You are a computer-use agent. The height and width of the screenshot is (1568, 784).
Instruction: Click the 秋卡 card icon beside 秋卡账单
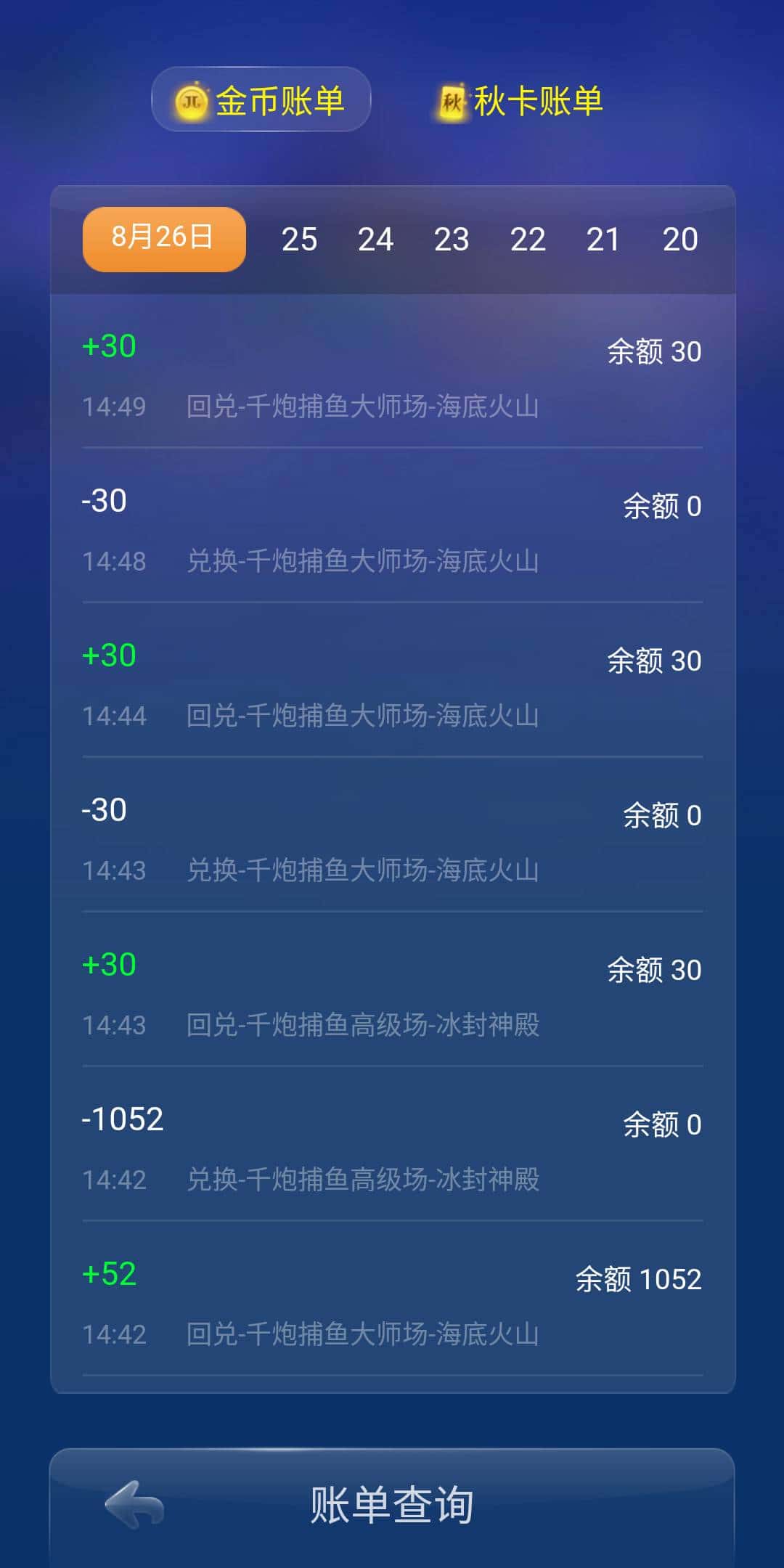tap(451, 102)
